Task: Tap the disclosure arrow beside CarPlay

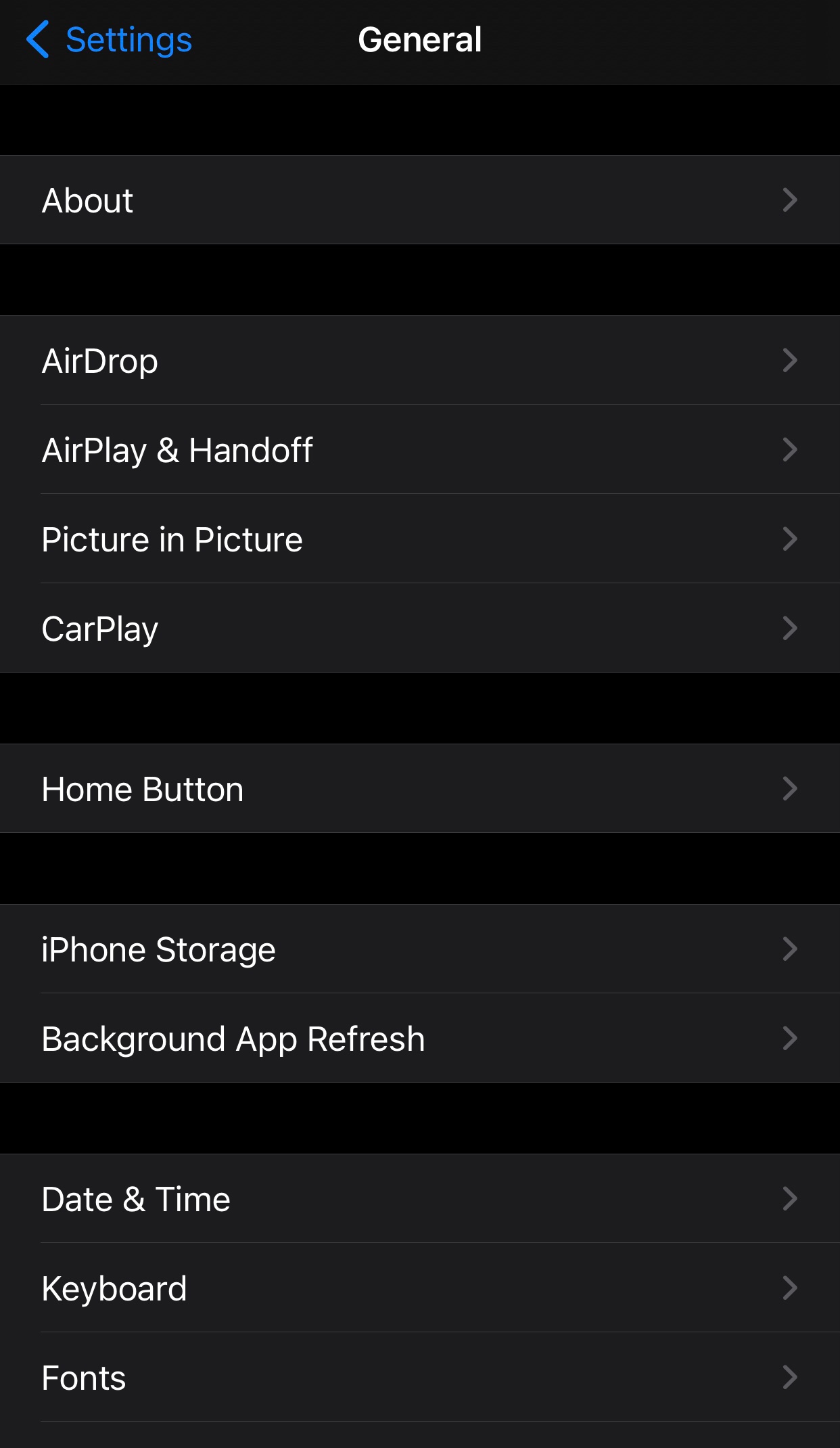Action: [x=789, y=629]
